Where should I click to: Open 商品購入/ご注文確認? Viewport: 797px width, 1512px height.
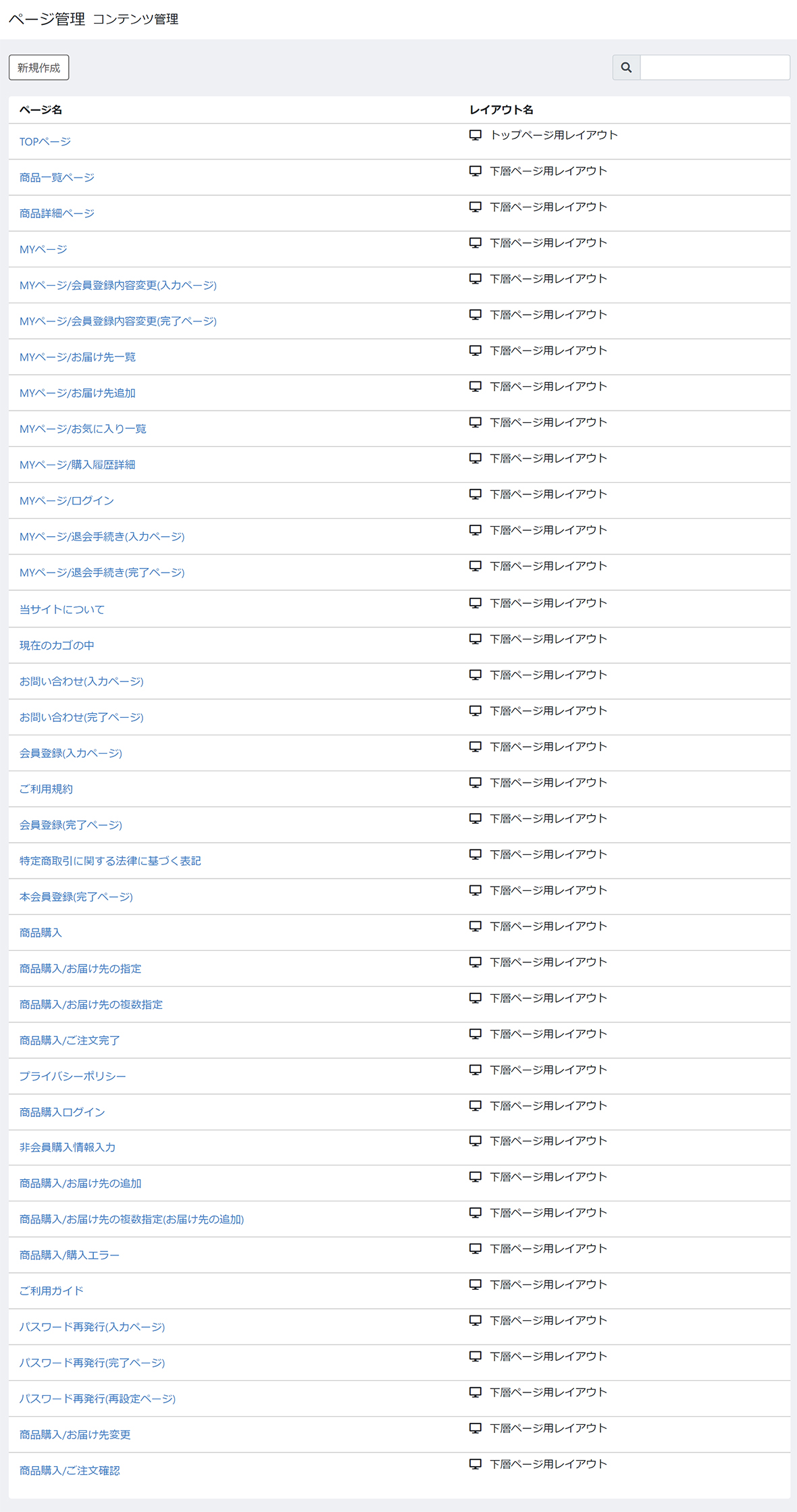[x=70, y=1470]
